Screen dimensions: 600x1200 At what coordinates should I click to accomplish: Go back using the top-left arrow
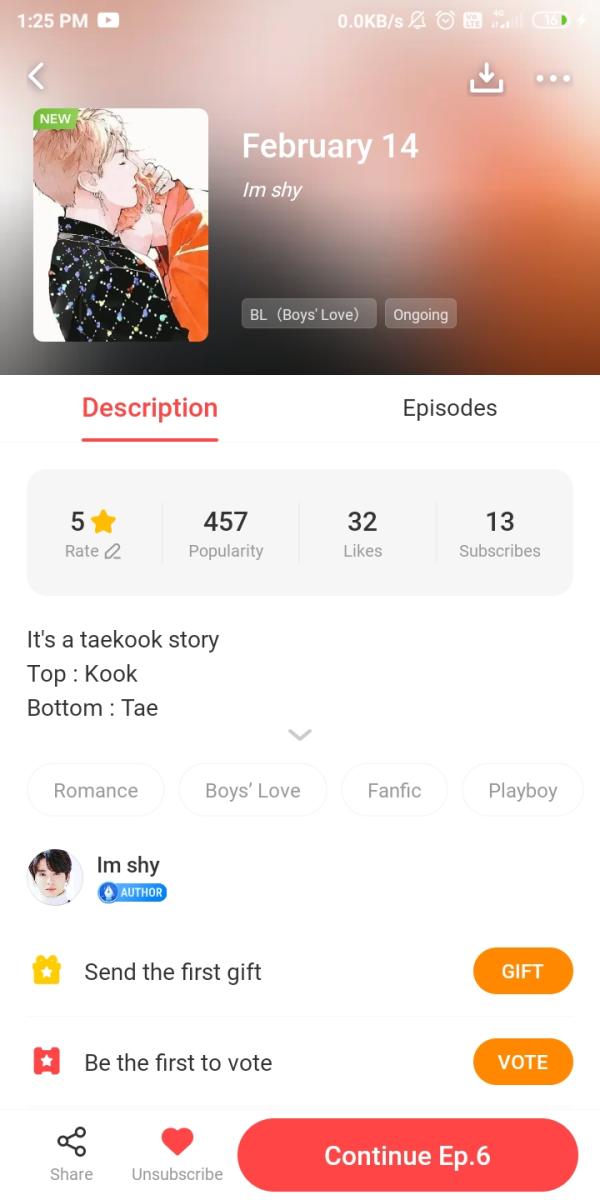[37, 76]
